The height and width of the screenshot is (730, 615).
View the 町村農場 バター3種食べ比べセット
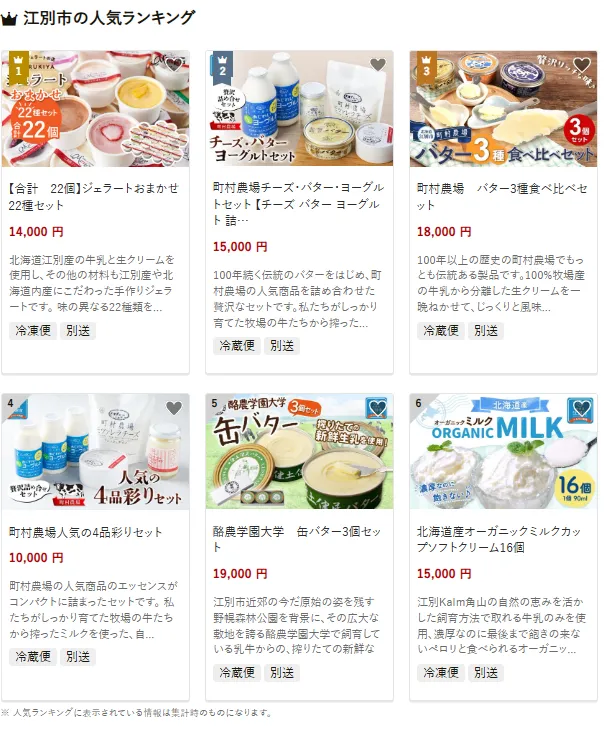click(x=503, y=197)
